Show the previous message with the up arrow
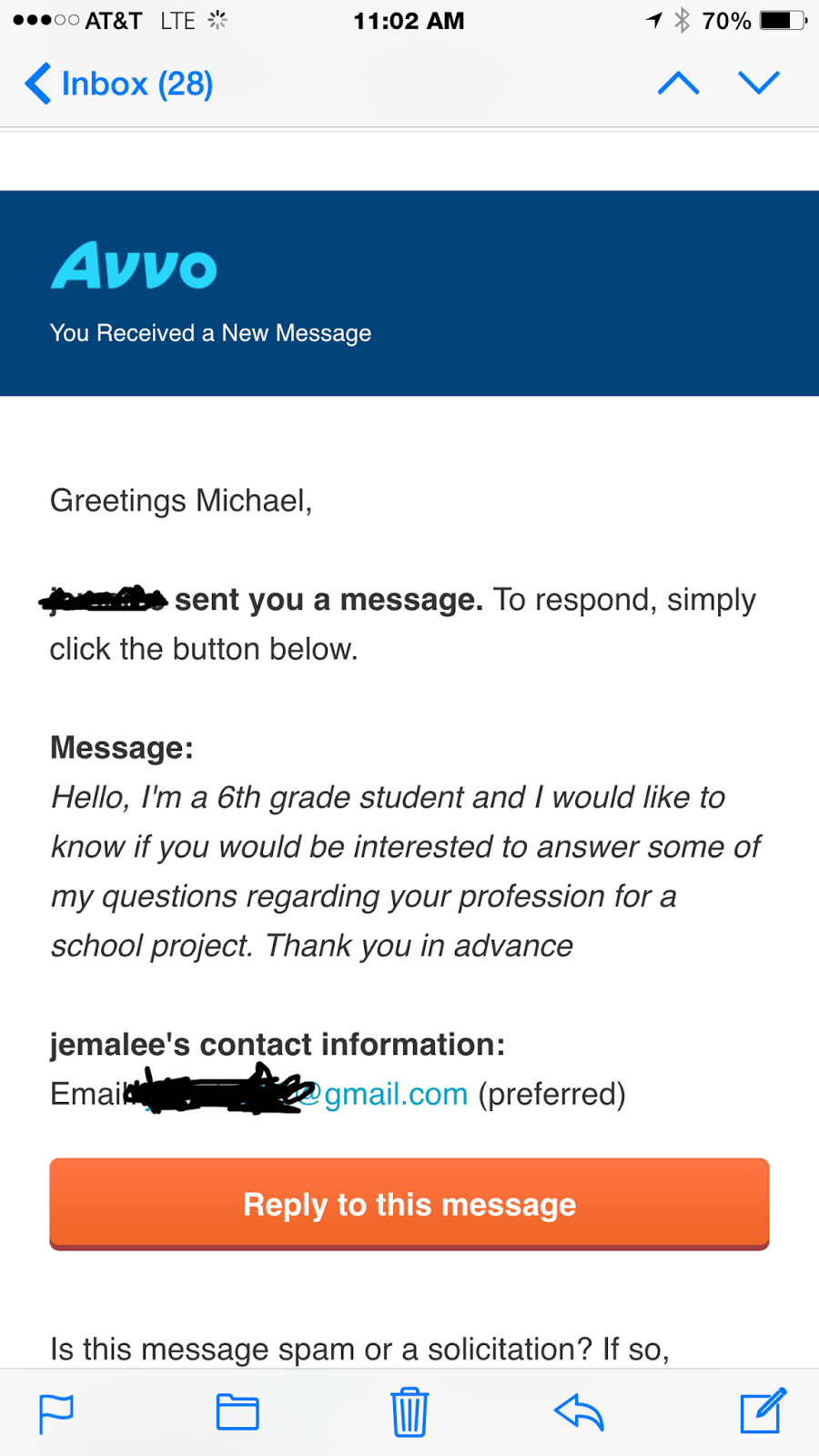The image size is (819, 1456). [678, 84]
